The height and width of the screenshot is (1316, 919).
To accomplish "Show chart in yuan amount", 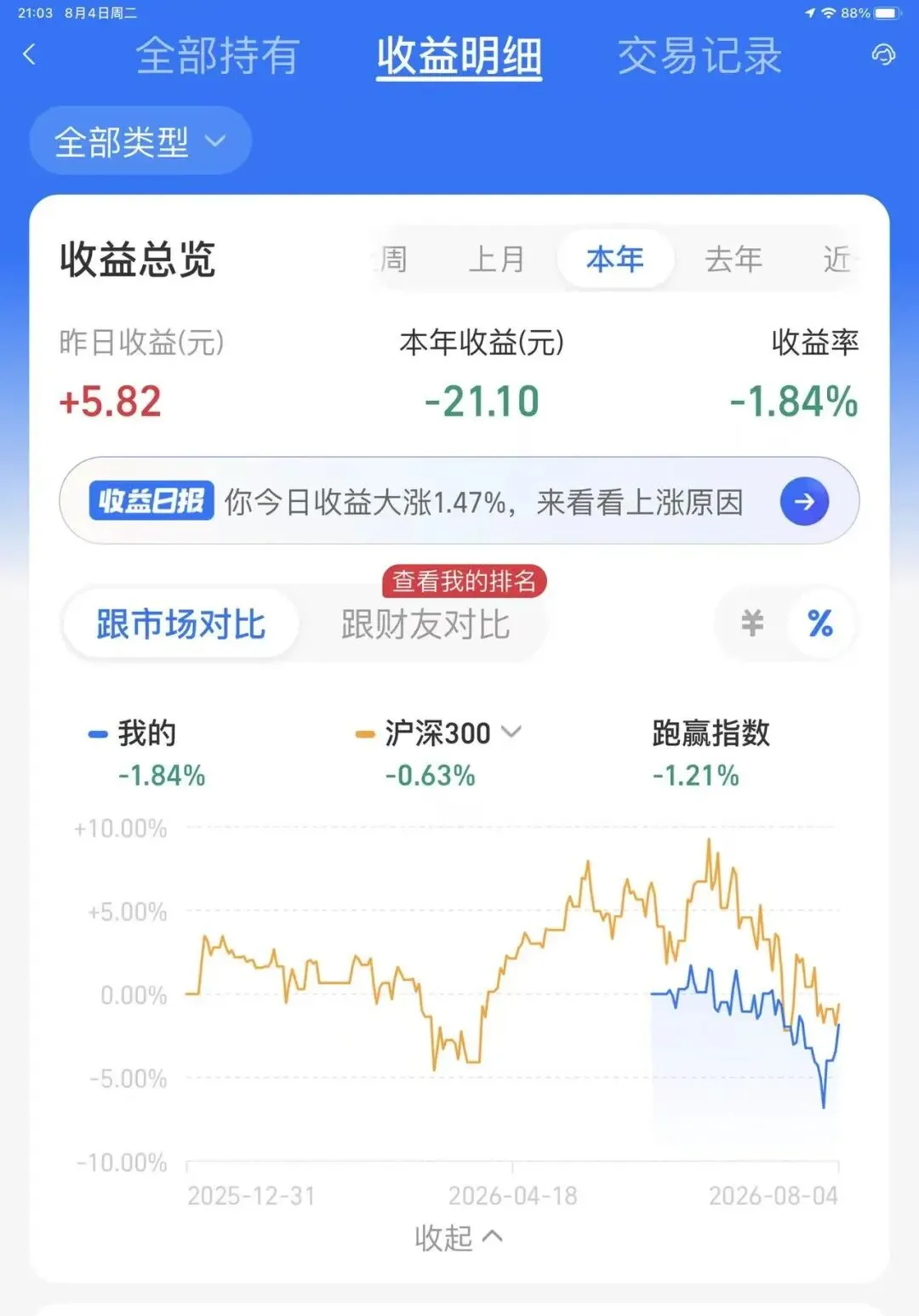I will pos(752,624).
